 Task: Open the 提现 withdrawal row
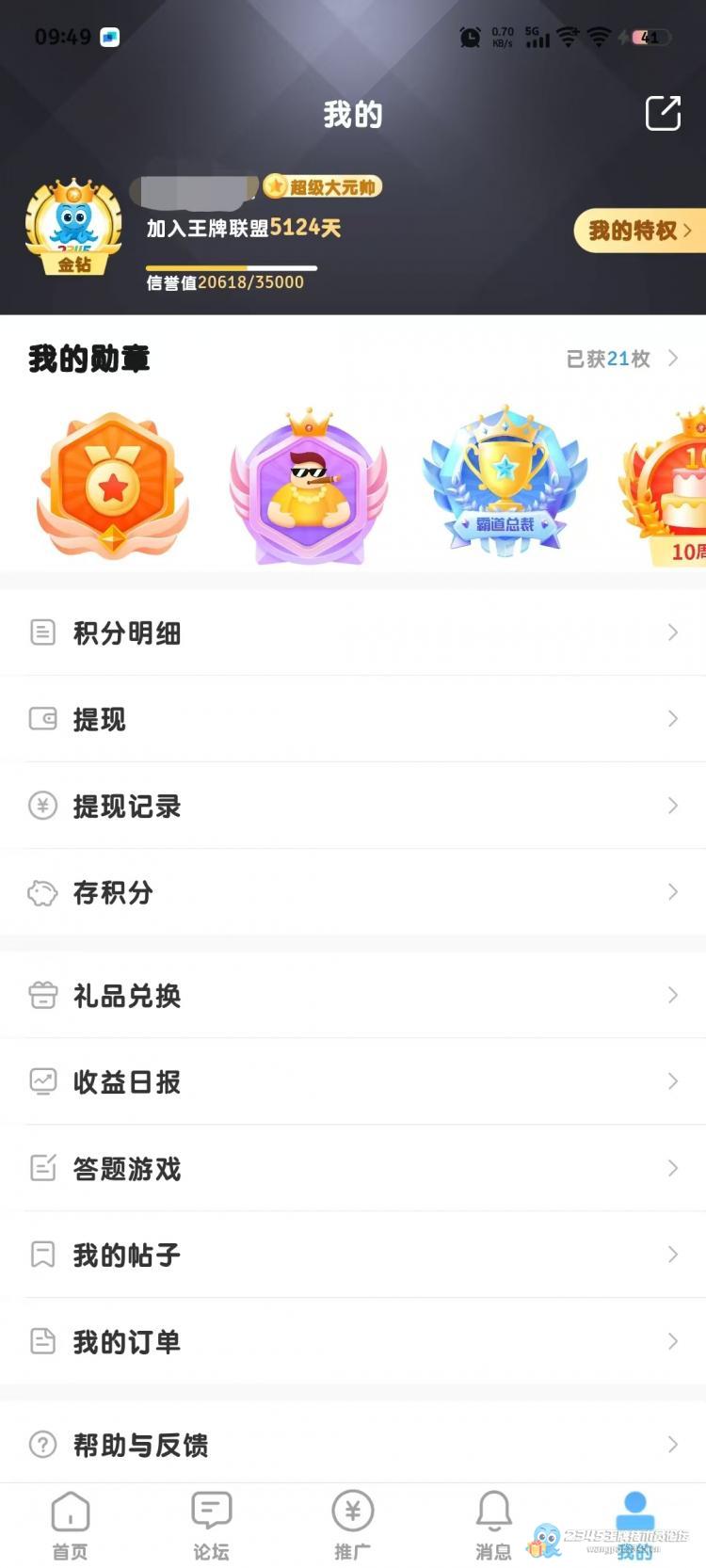[352, 719]
